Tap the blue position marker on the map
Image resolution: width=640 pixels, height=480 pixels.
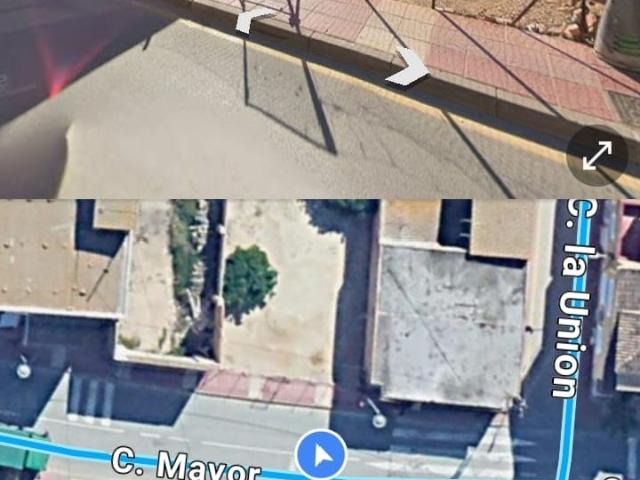(x=321, y=456)
